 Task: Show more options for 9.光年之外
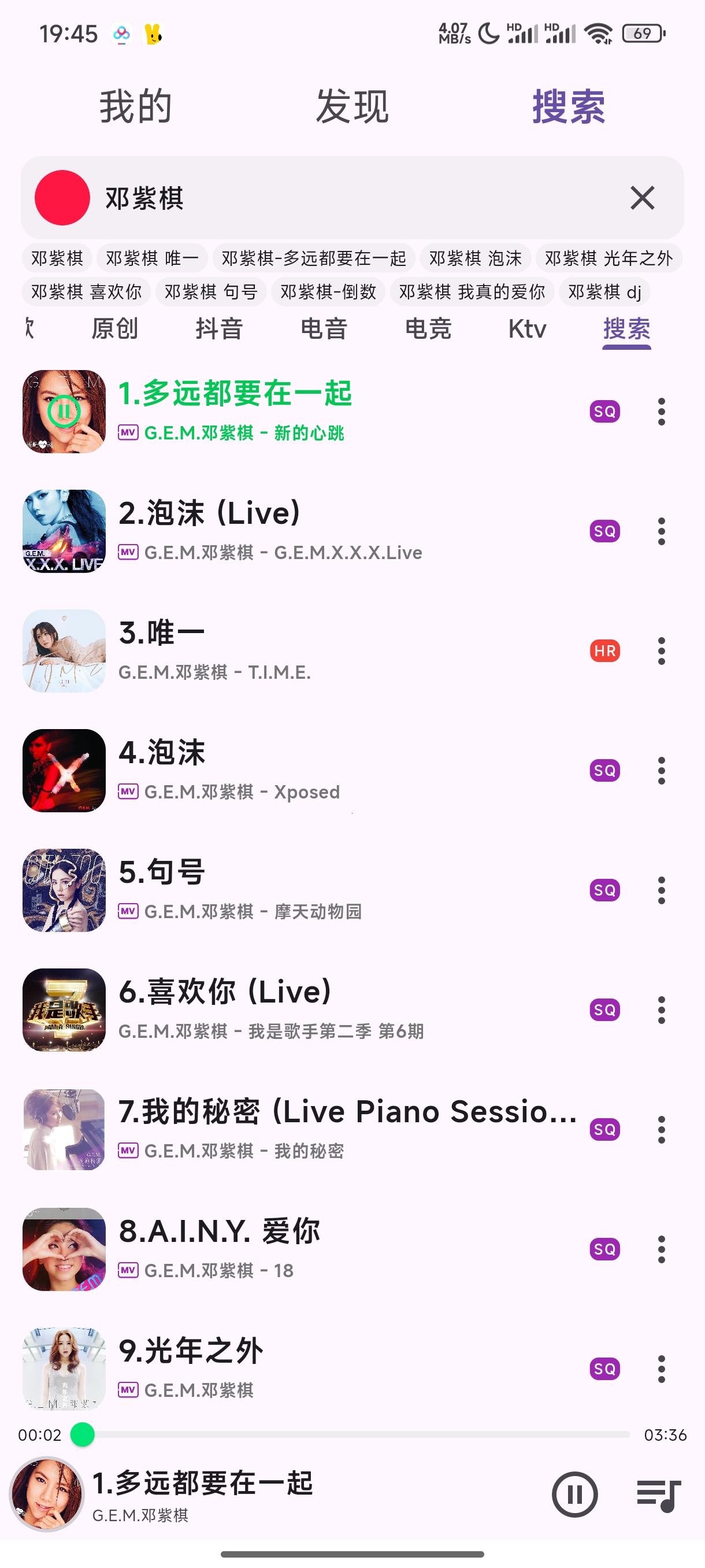click(x=661, y=1369)
